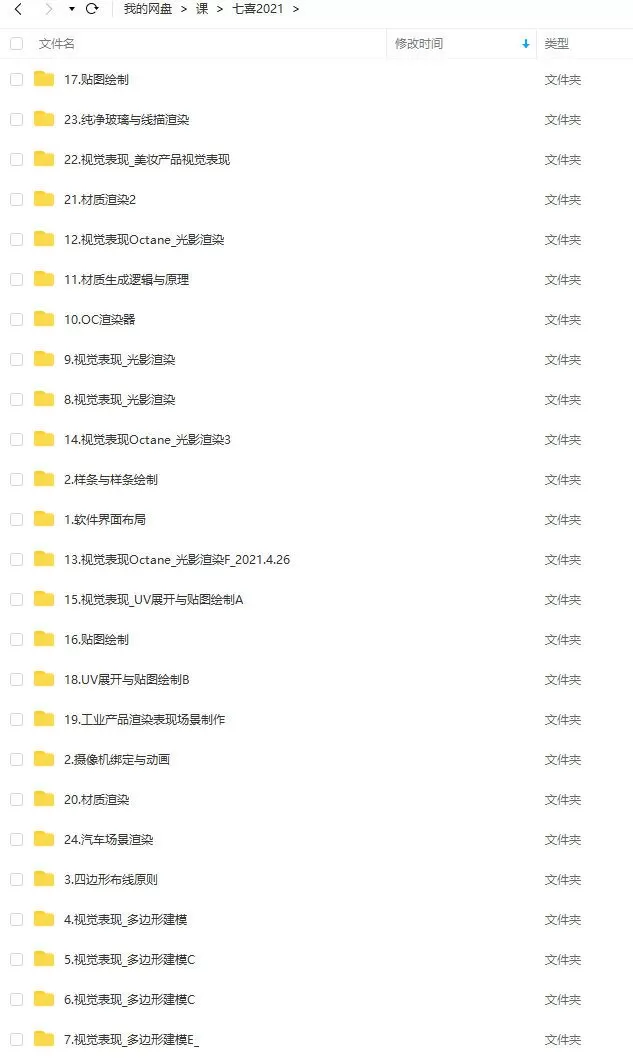The height and width of the screenshot is (1058, 633).
Task: Go back to the previous folder
Action: pyautogui.click(x=18, y=9)
